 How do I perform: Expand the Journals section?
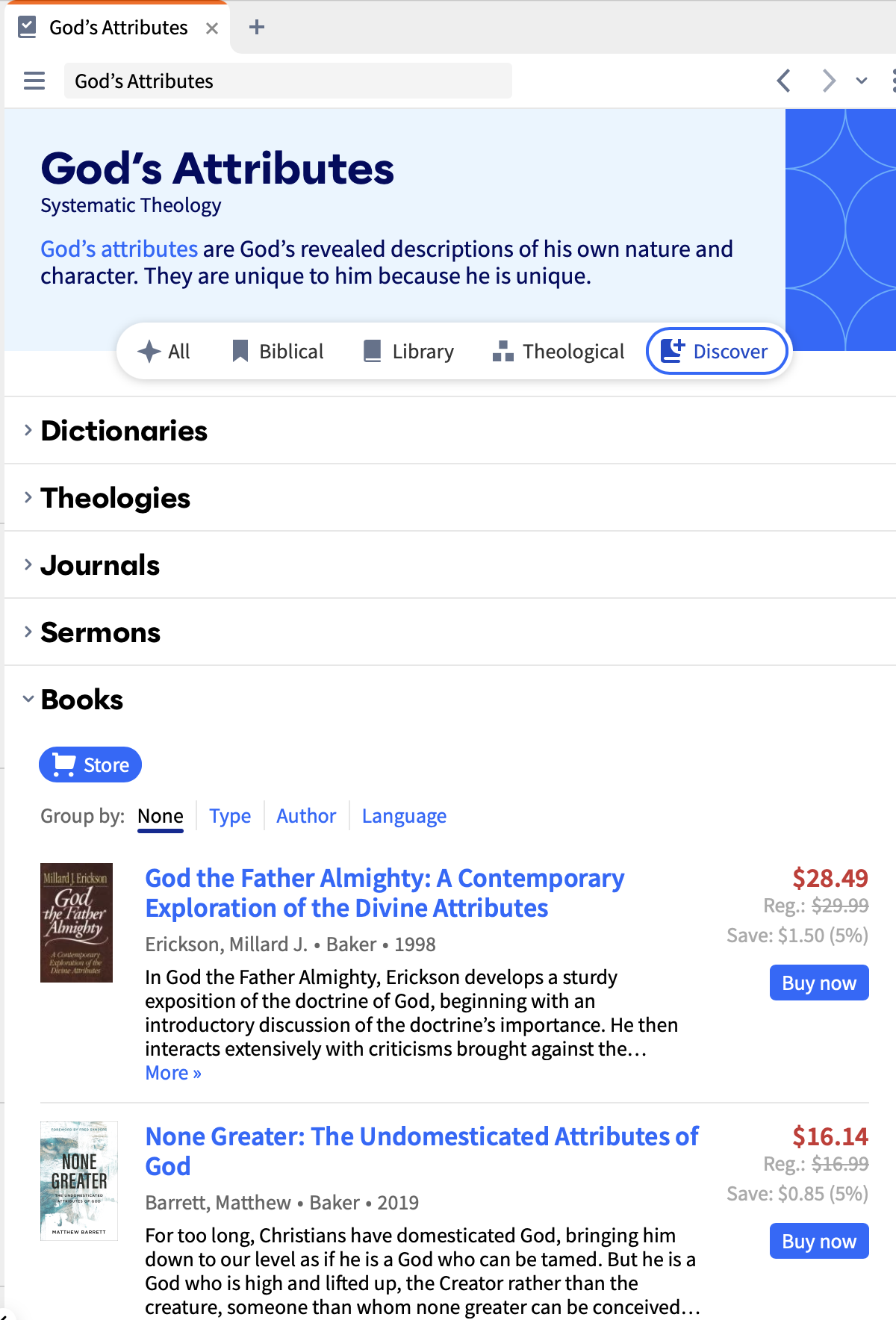click(99, 565)
